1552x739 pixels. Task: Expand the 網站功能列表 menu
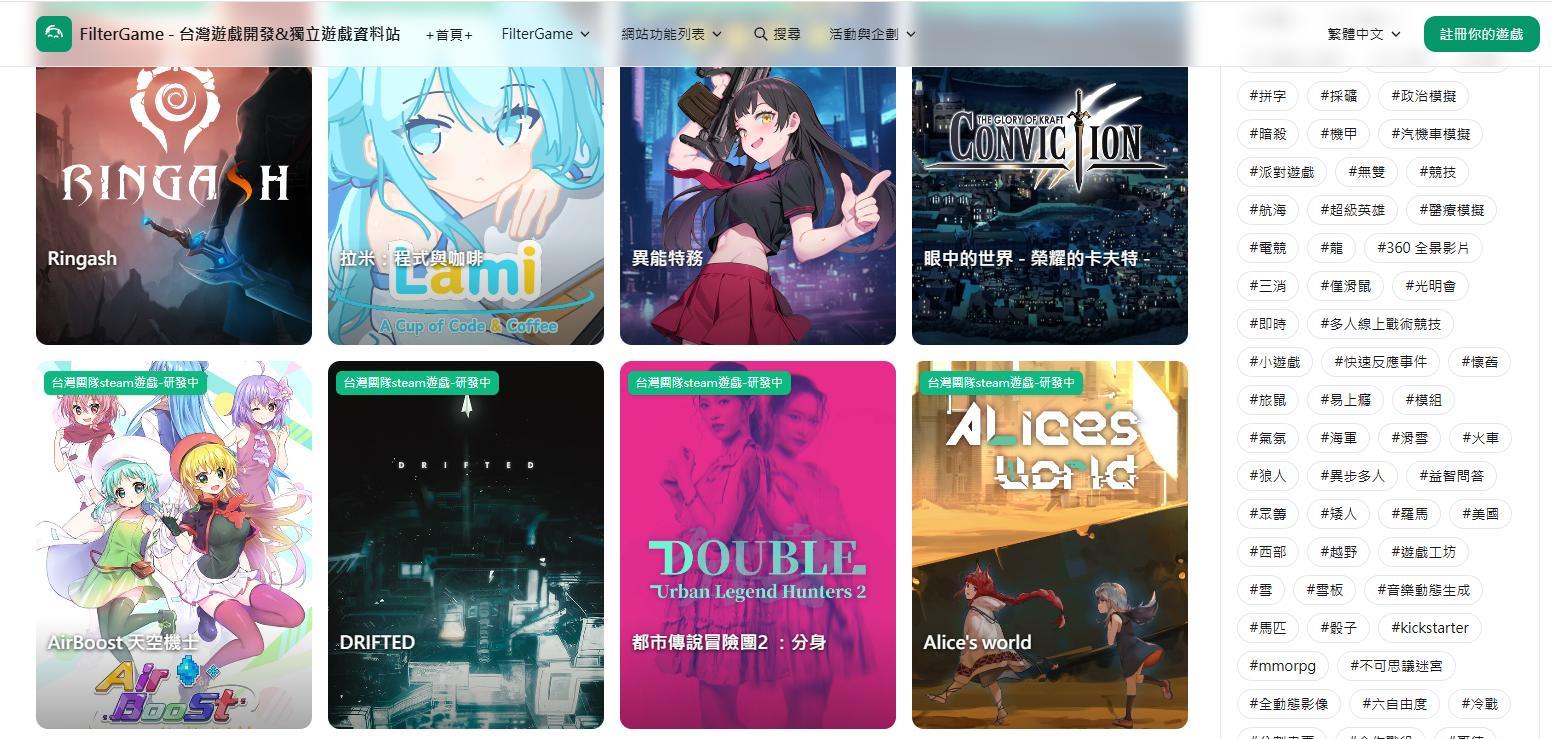click(x=671, y=34)
